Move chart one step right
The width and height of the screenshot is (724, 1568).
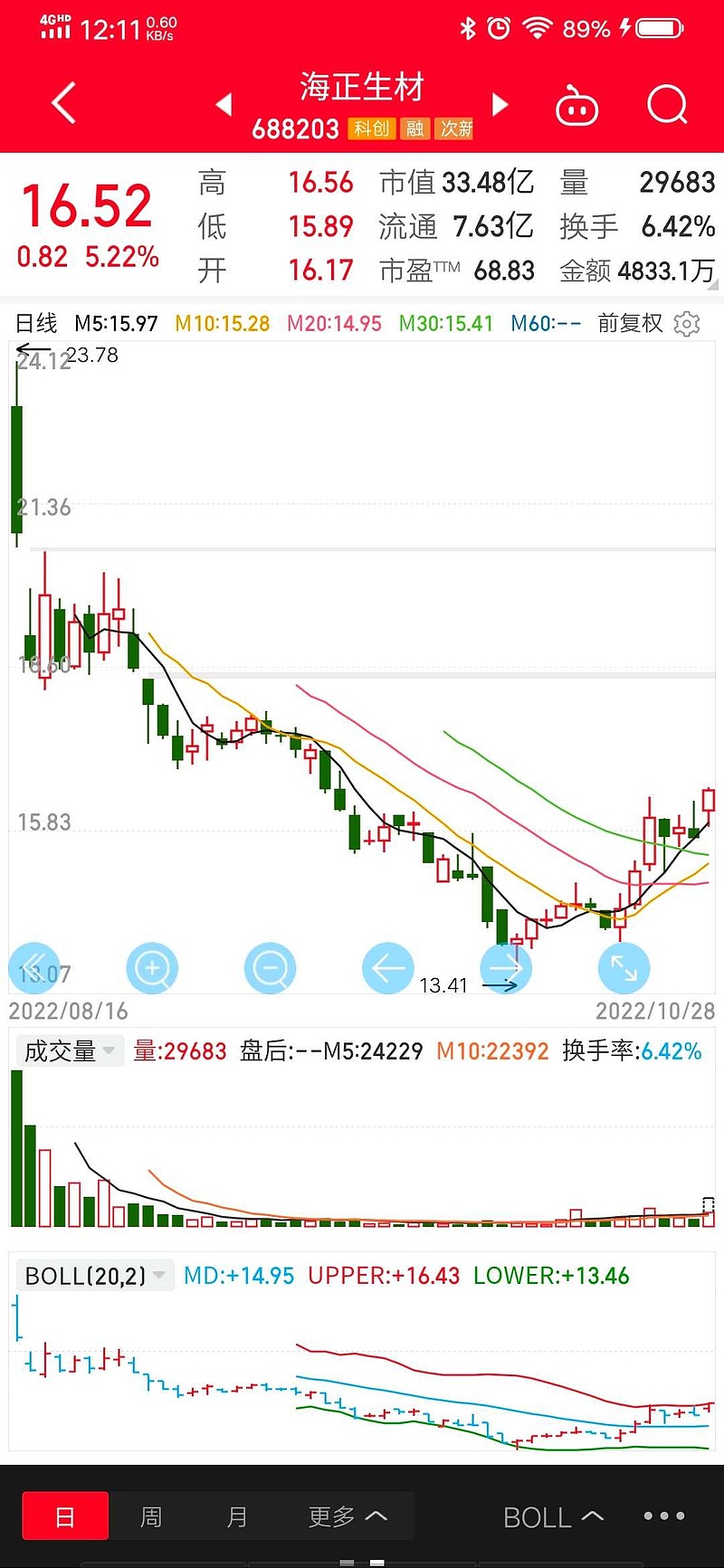506,968
